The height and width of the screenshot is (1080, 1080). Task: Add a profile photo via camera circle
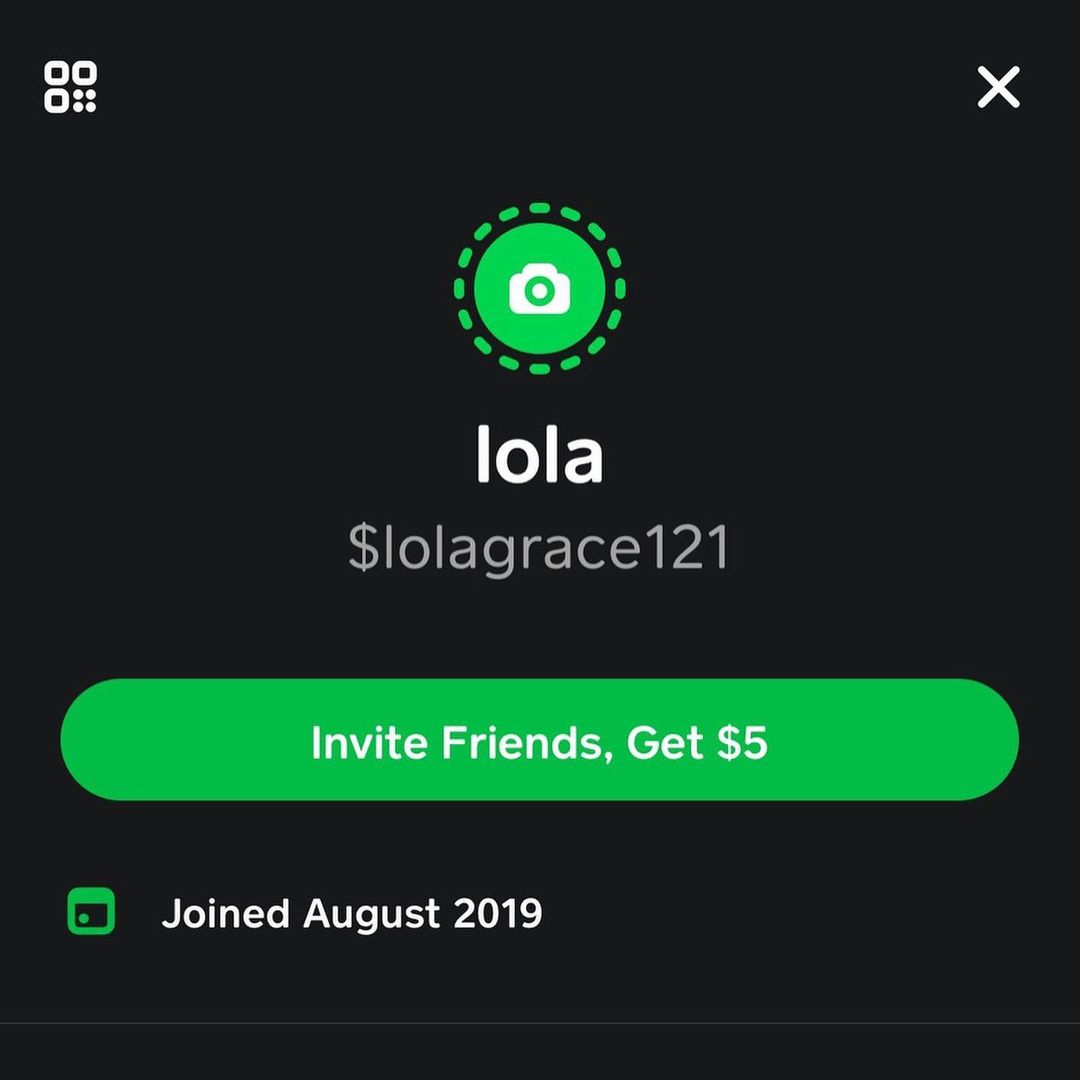(540, 290)
